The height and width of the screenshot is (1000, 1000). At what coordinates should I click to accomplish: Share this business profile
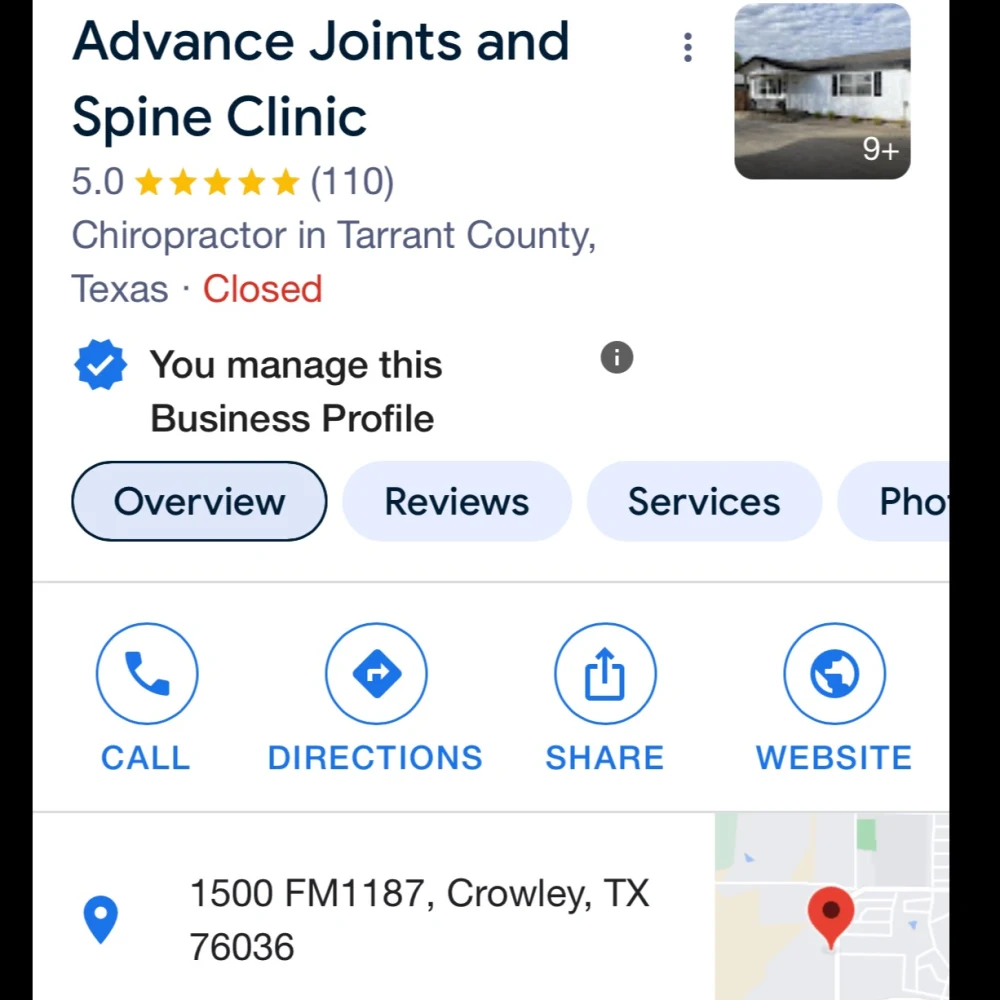coord(605,675)
